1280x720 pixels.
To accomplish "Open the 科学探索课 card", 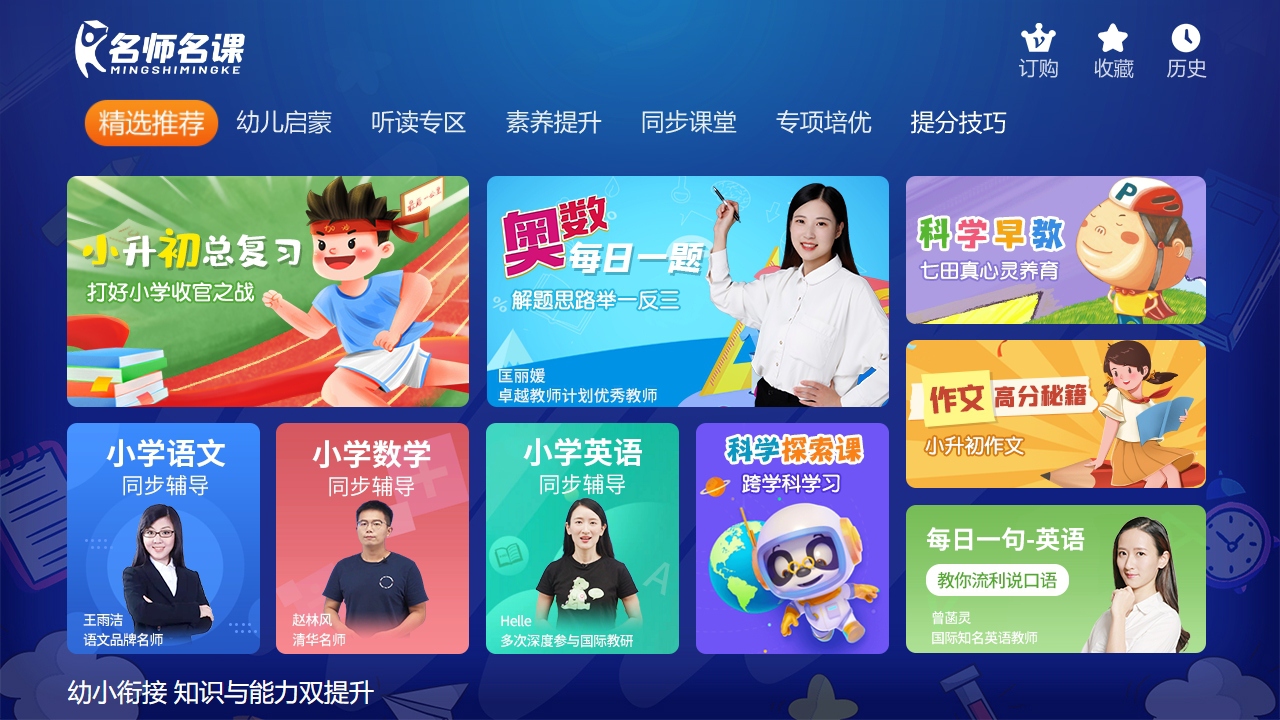I will pos(792,538).
